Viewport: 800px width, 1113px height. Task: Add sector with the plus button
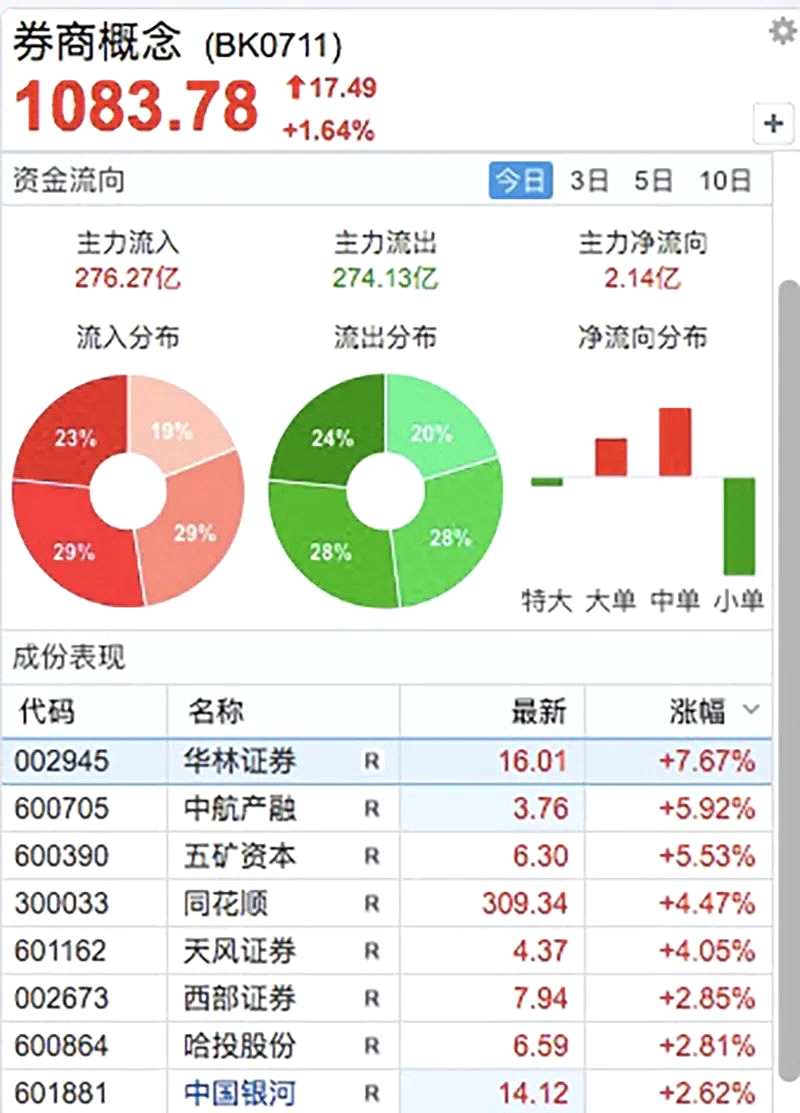point(772,124)
